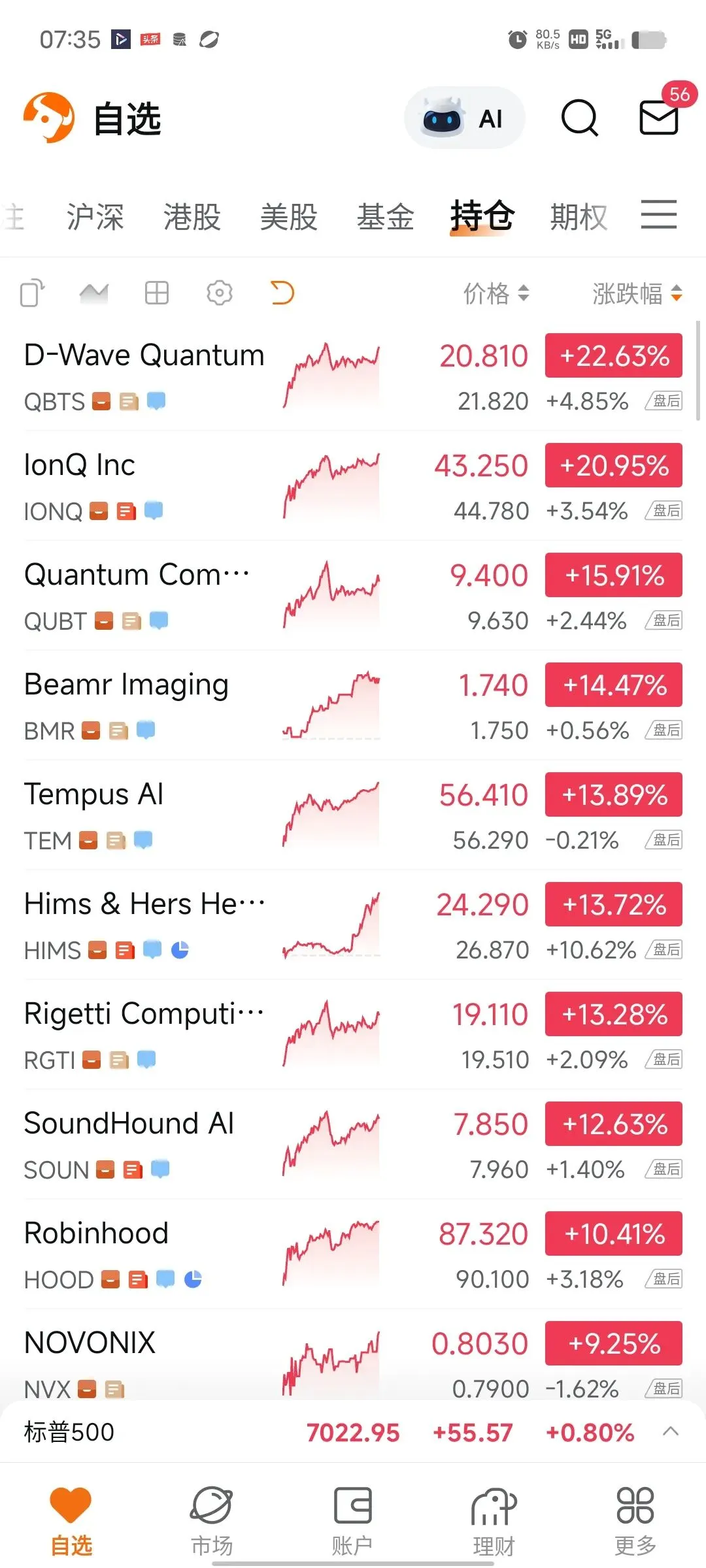Switch to the 基金 tab
The image size is (706, 1568).
pos(385,217)
